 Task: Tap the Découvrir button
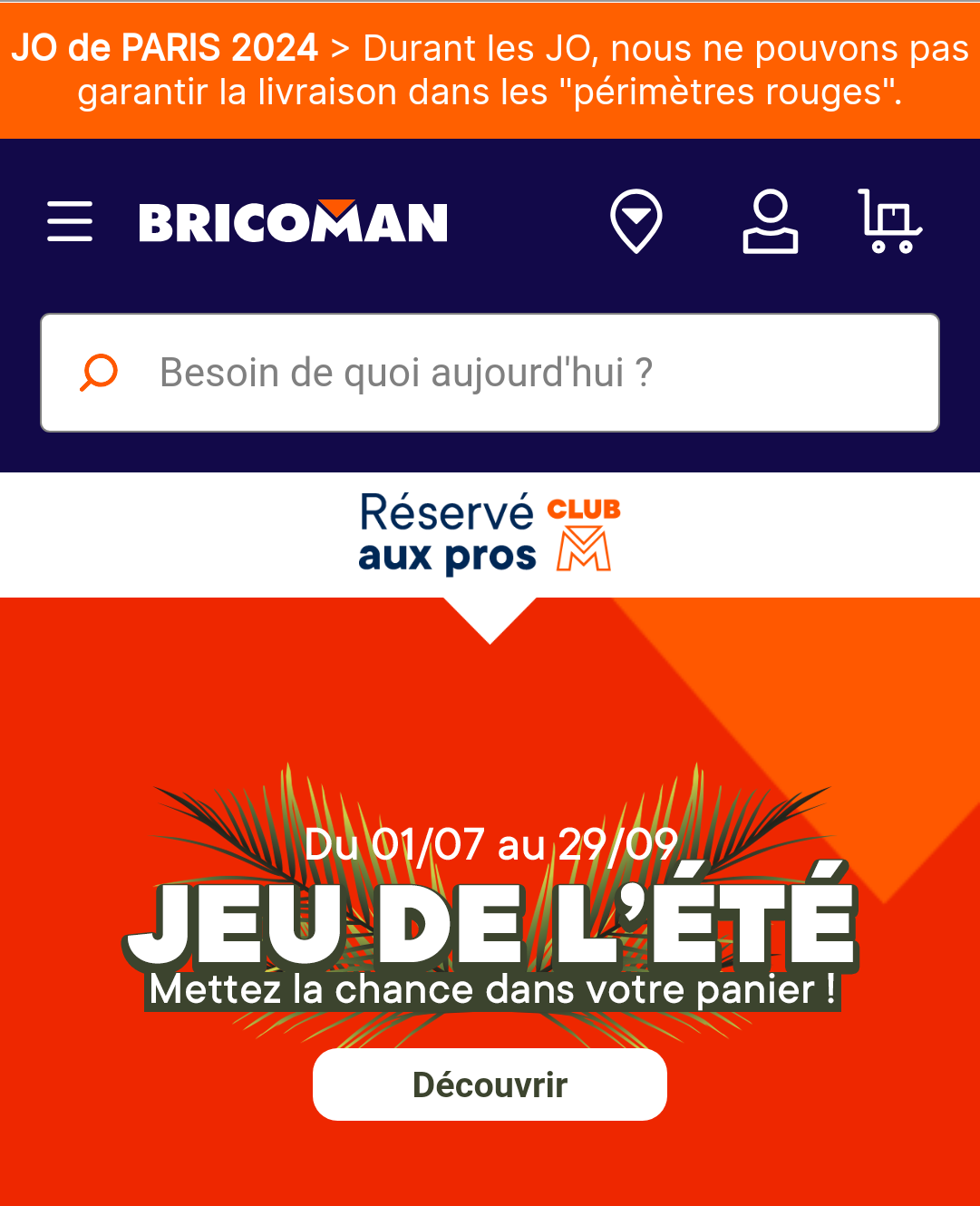point(490,1084)
